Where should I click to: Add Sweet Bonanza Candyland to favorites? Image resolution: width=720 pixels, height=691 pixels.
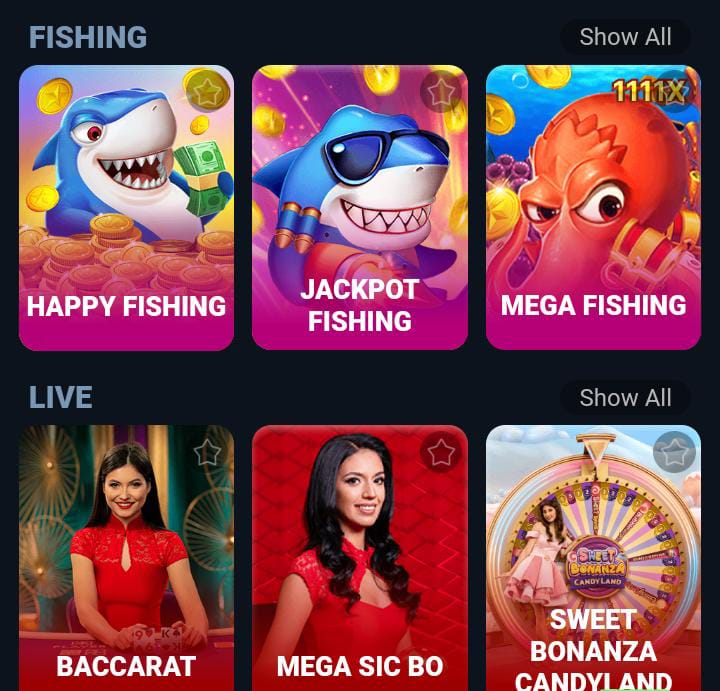click(674, 452)
